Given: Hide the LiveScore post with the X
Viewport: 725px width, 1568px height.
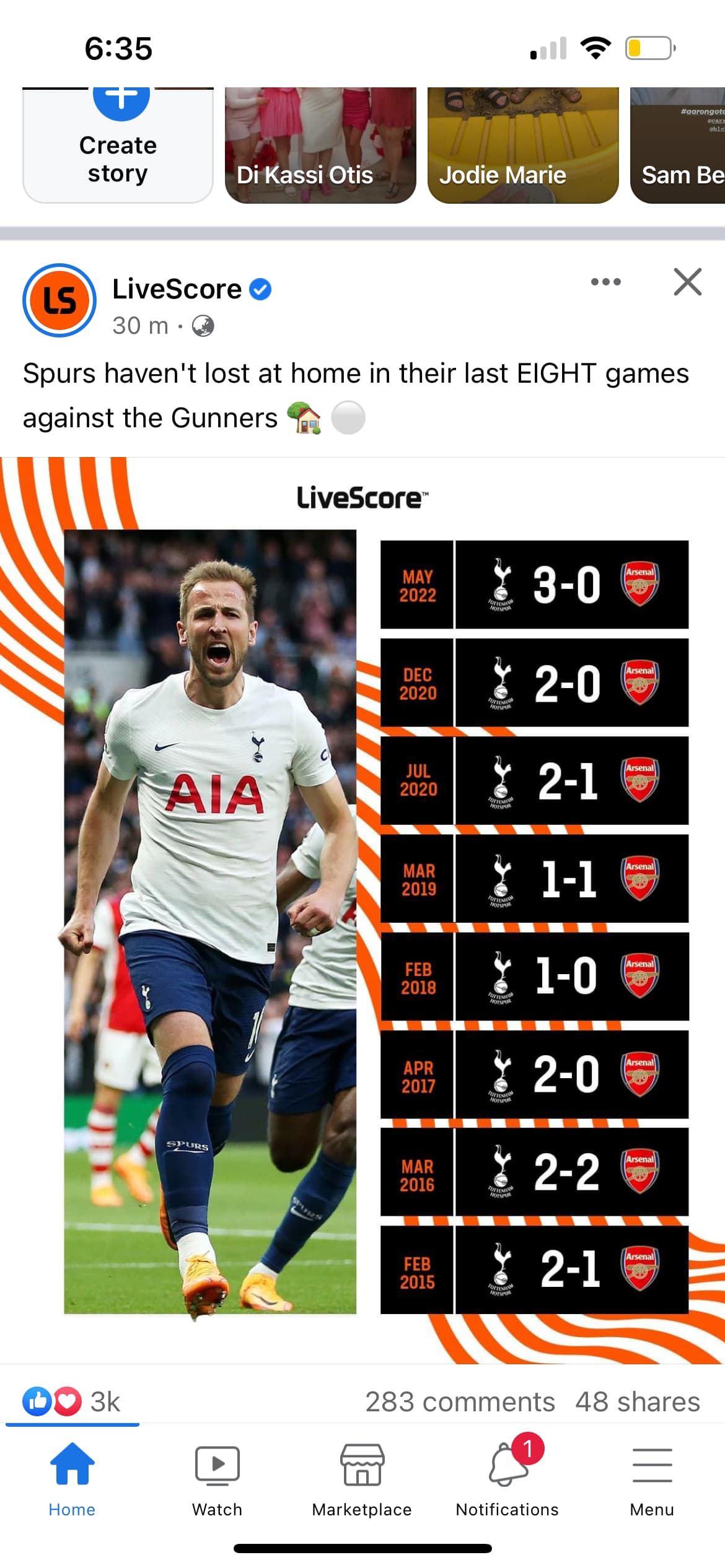Looking at the screenshot, I should pyautogui.click(x=687, y=282).
